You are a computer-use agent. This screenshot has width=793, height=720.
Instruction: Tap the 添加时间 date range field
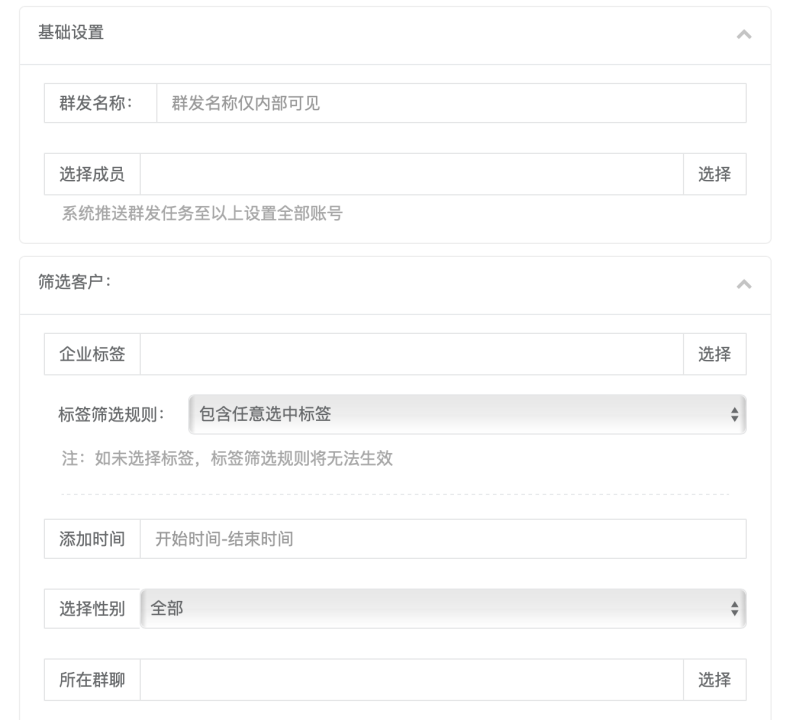tap(443, 539)
